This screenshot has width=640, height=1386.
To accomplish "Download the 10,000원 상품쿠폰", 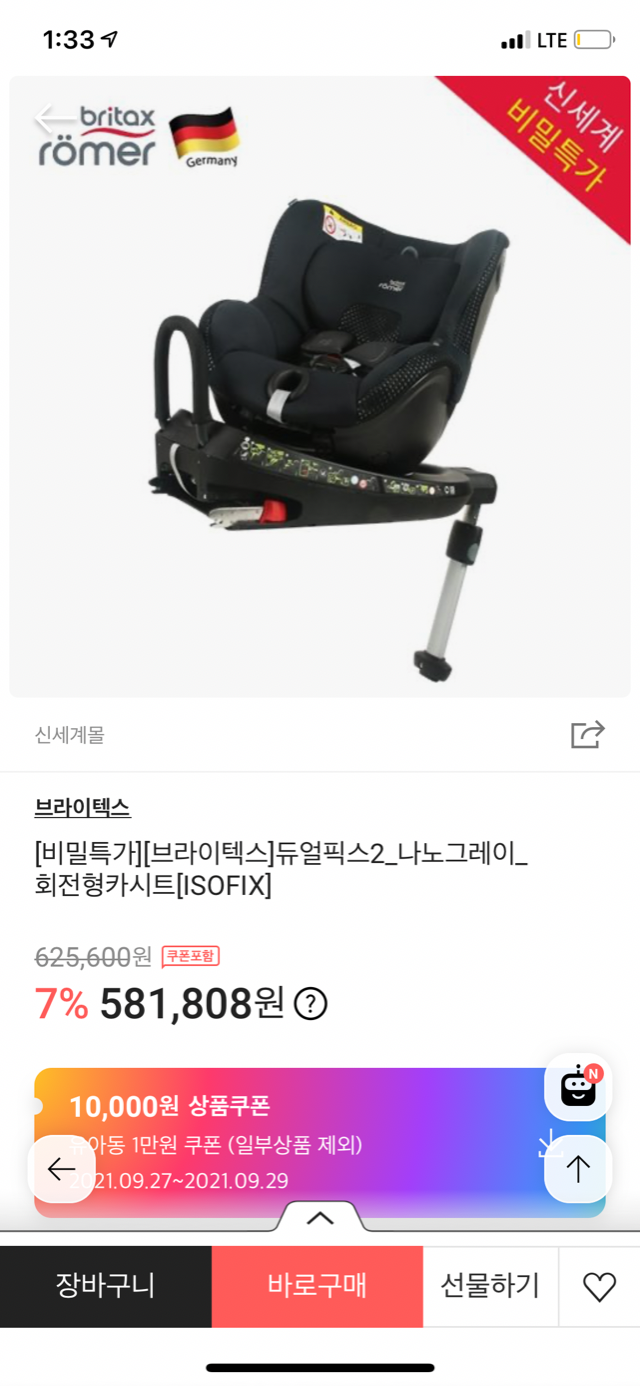I will pos(547,1143).
